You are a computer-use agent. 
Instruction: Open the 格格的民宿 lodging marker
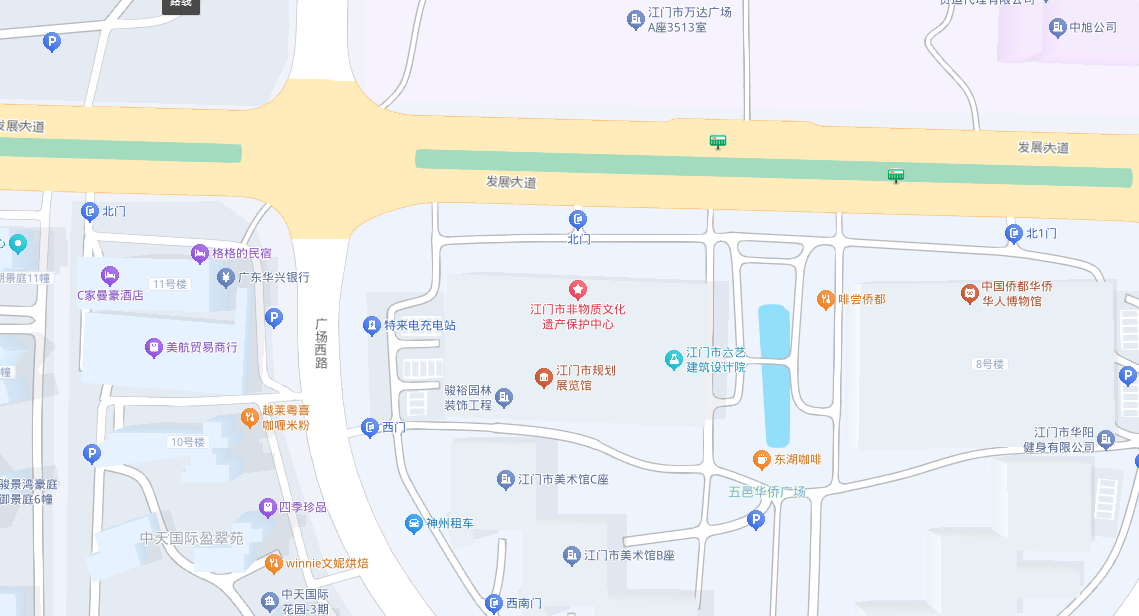coord(200,253)
